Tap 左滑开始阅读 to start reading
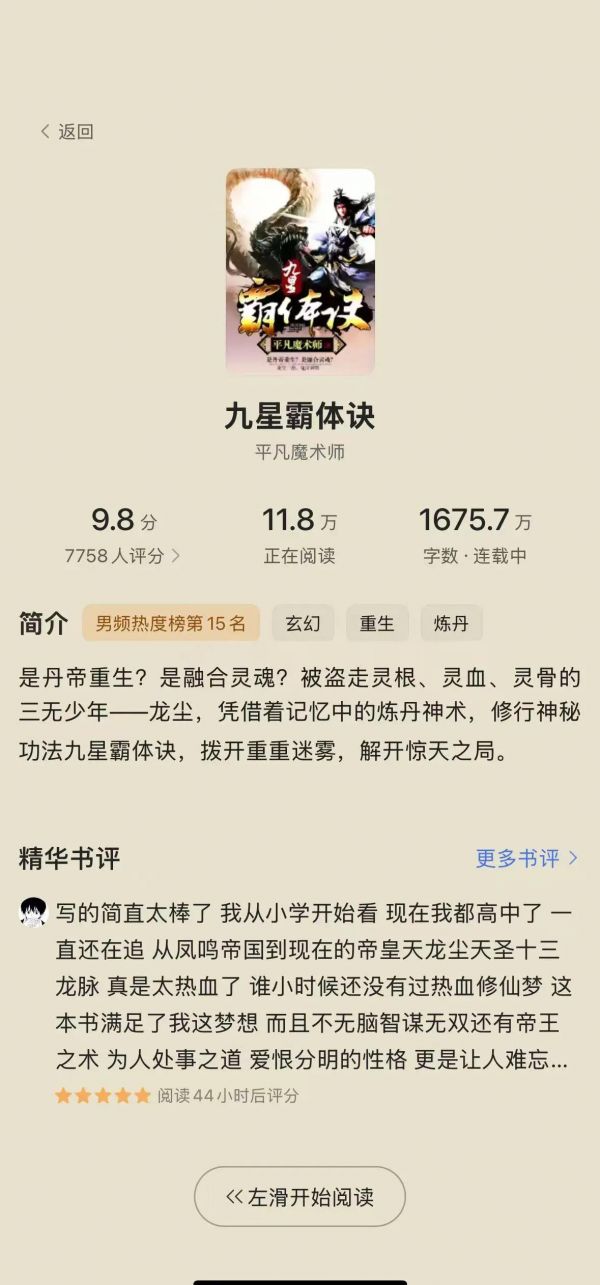 300,1196
